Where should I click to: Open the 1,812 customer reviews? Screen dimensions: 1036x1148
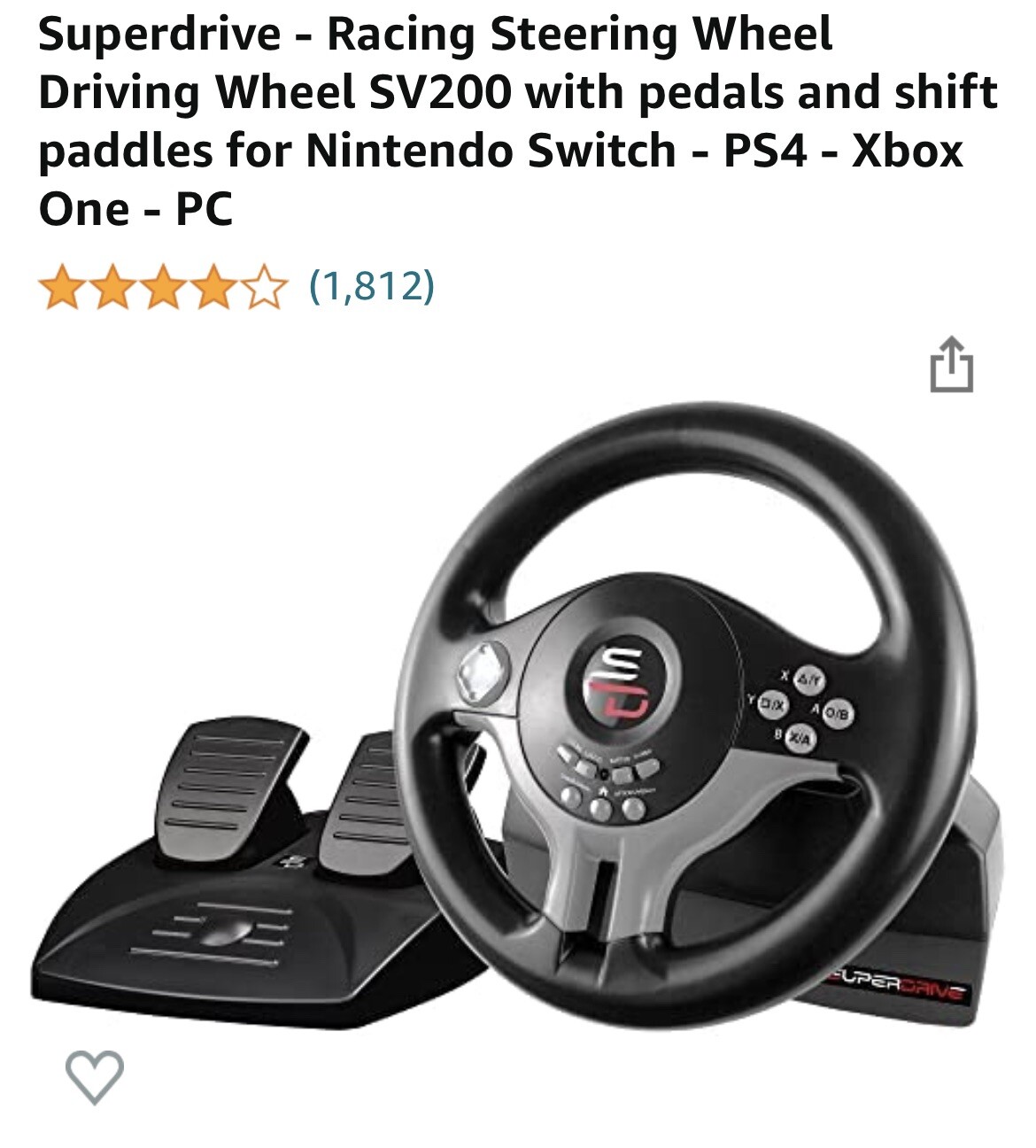tap(371, 286)
